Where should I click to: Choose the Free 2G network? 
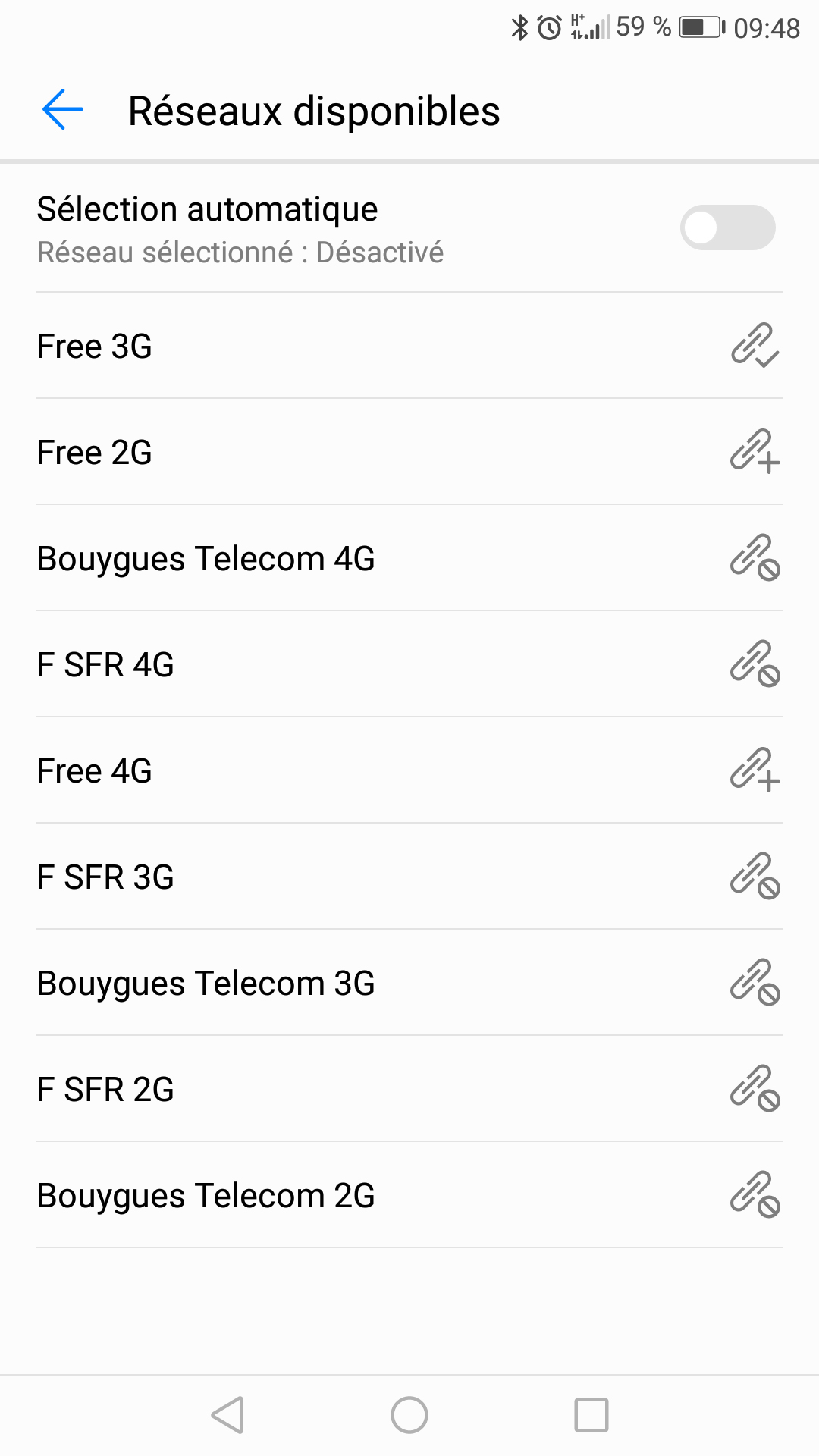(409, 452)
